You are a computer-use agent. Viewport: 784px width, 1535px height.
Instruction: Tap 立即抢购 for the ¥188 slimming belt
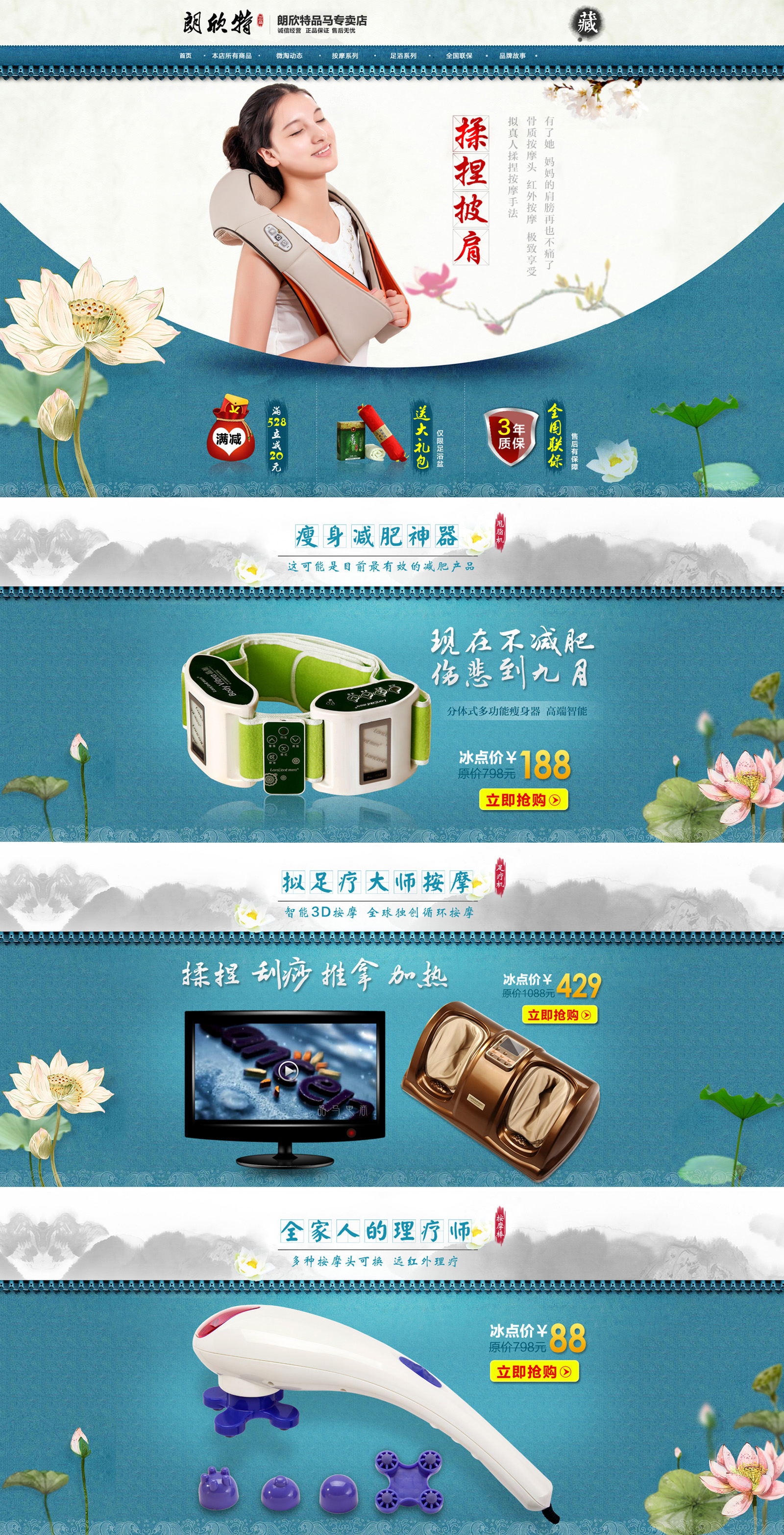point(523,800)
